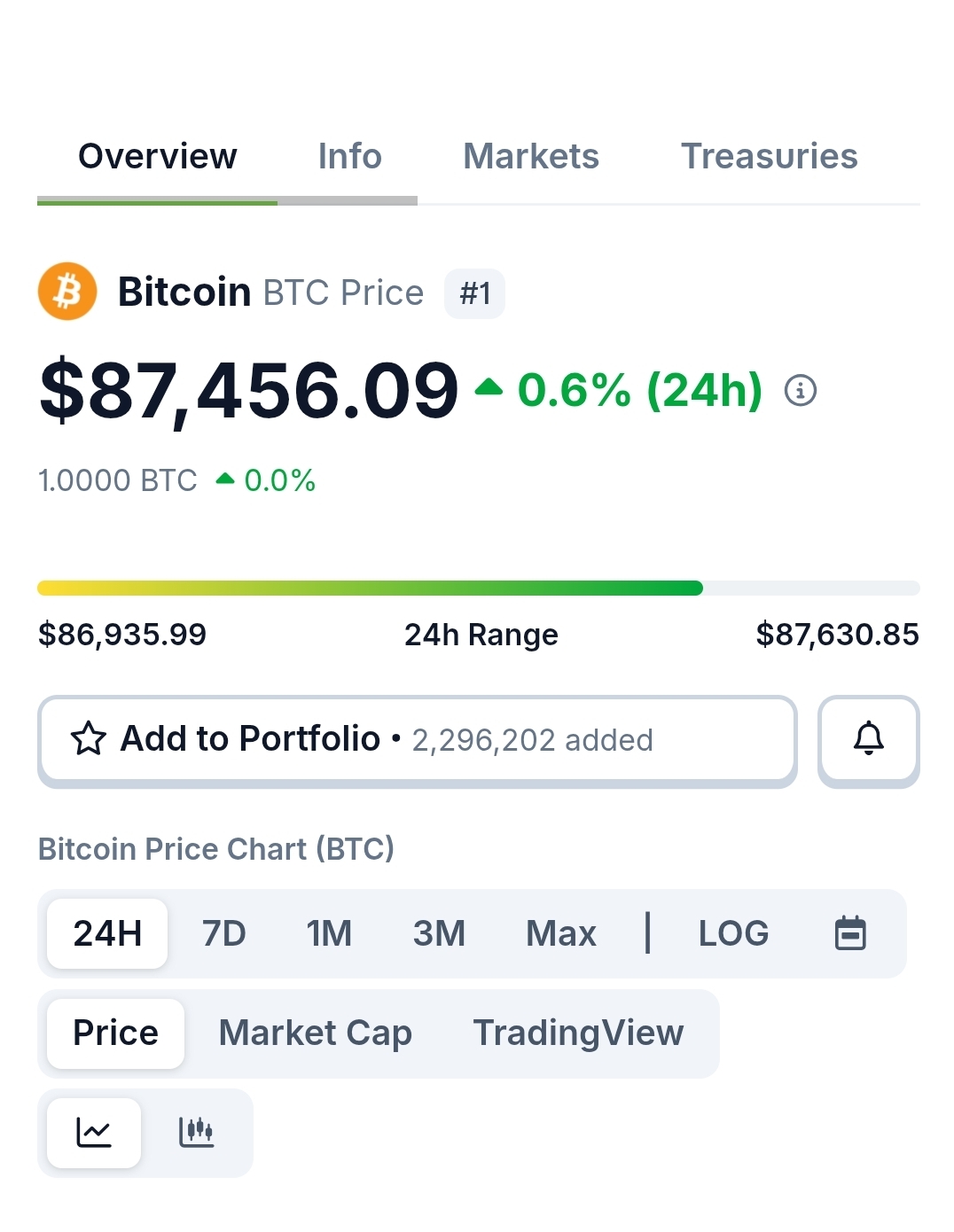The image size is (954, 1232).
Task: Open the calendar date range picker
Action: coord(850,933)
